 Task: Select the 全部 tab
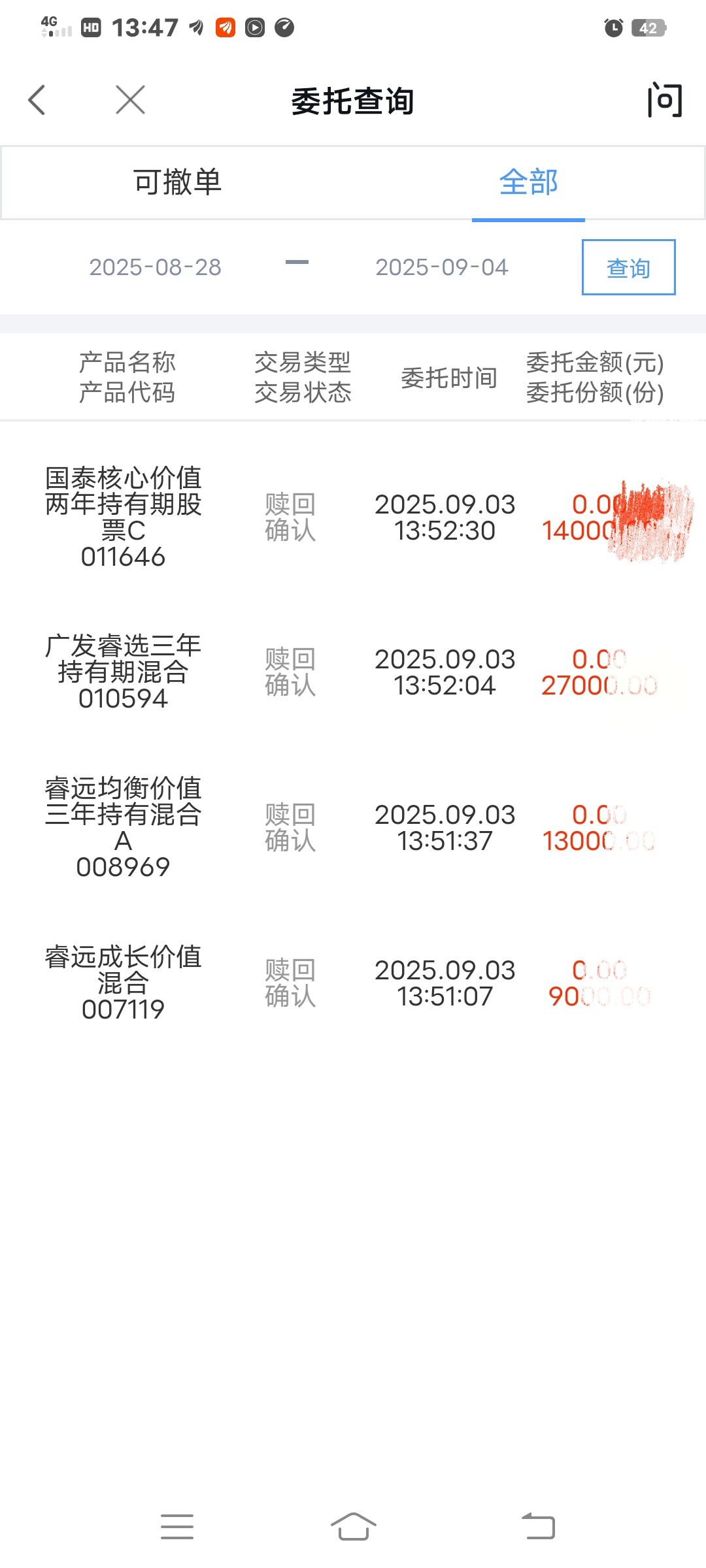coord(528,182)
